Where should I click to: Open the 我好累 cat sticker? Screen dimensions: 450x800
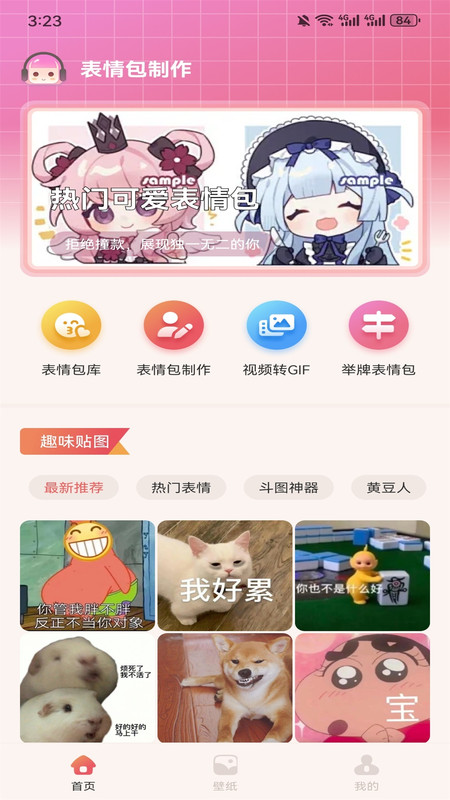[x=225, y=576]
